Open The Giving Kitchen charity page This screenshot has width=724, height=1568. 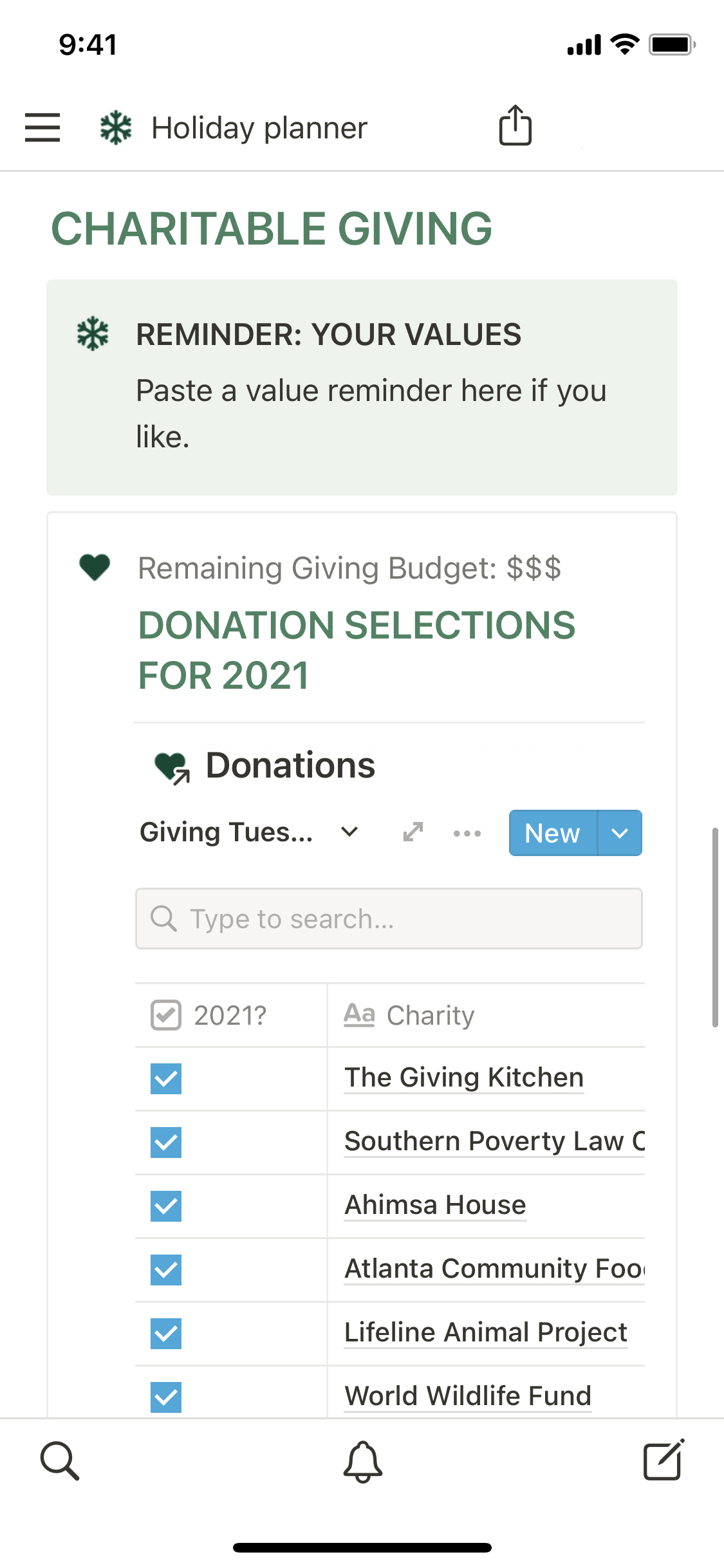tap(463, 1078)
